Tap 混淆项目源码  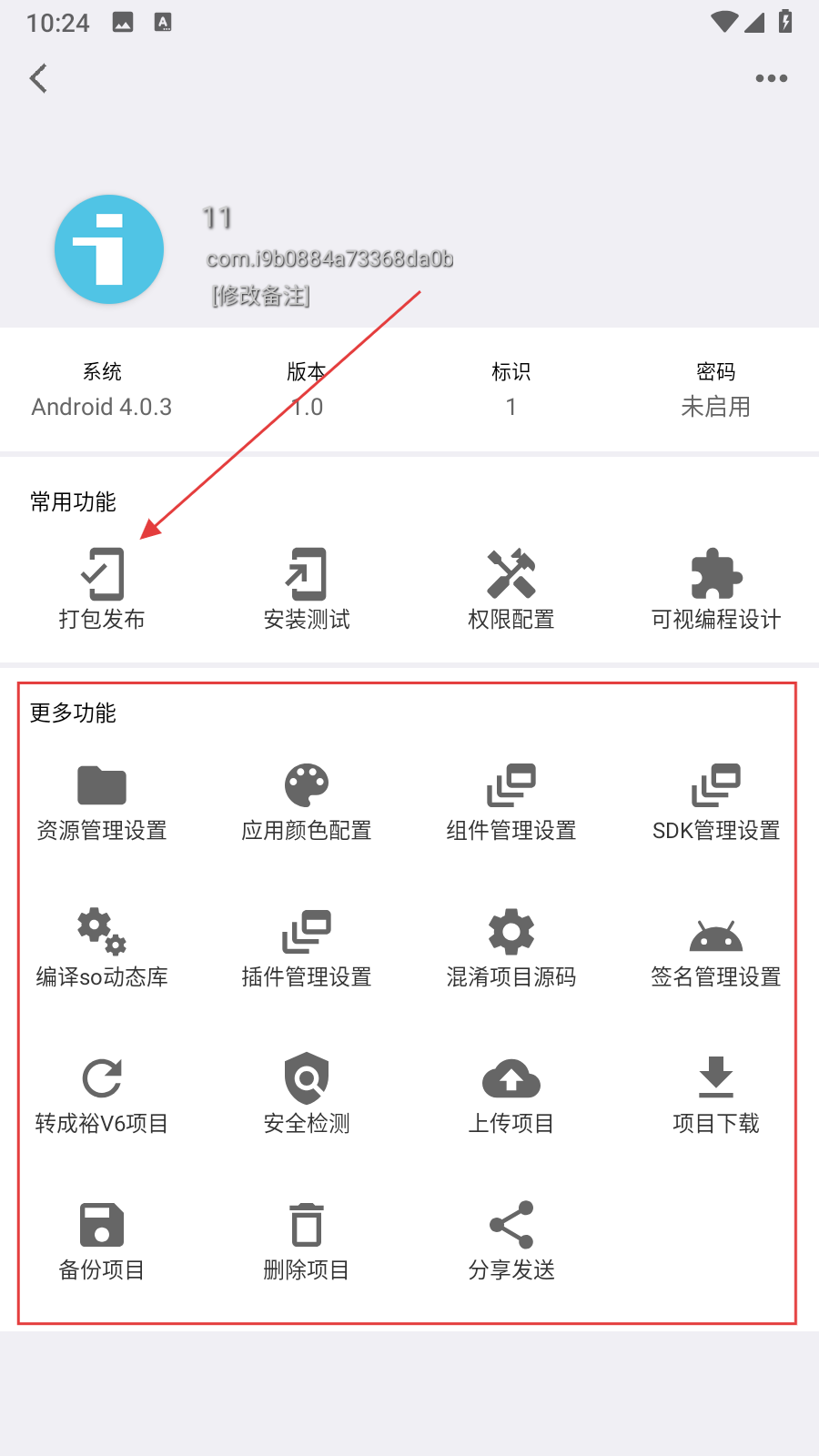click(511, 947)
